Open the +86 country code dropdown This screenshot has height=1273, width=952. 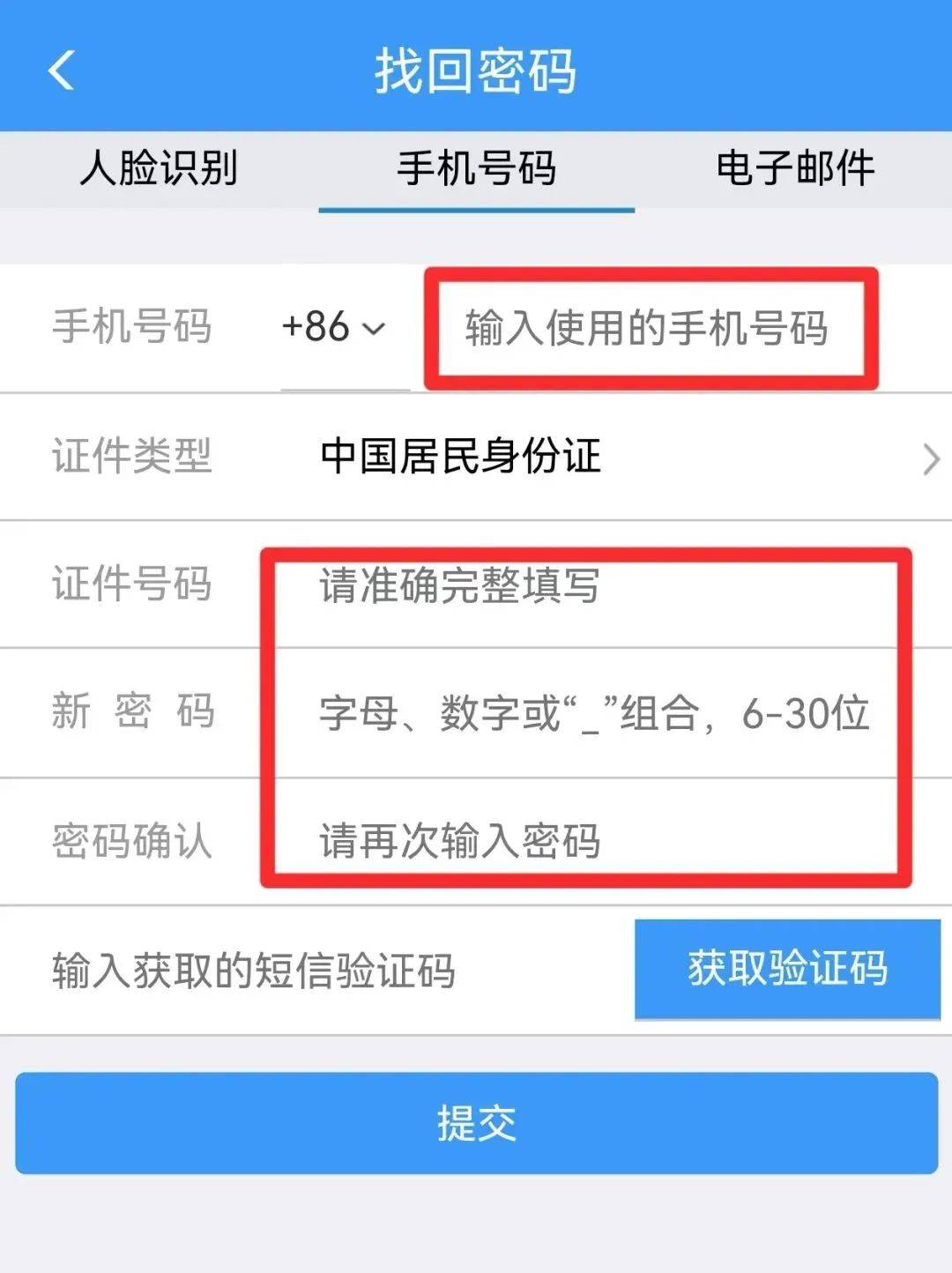(335, 328)
